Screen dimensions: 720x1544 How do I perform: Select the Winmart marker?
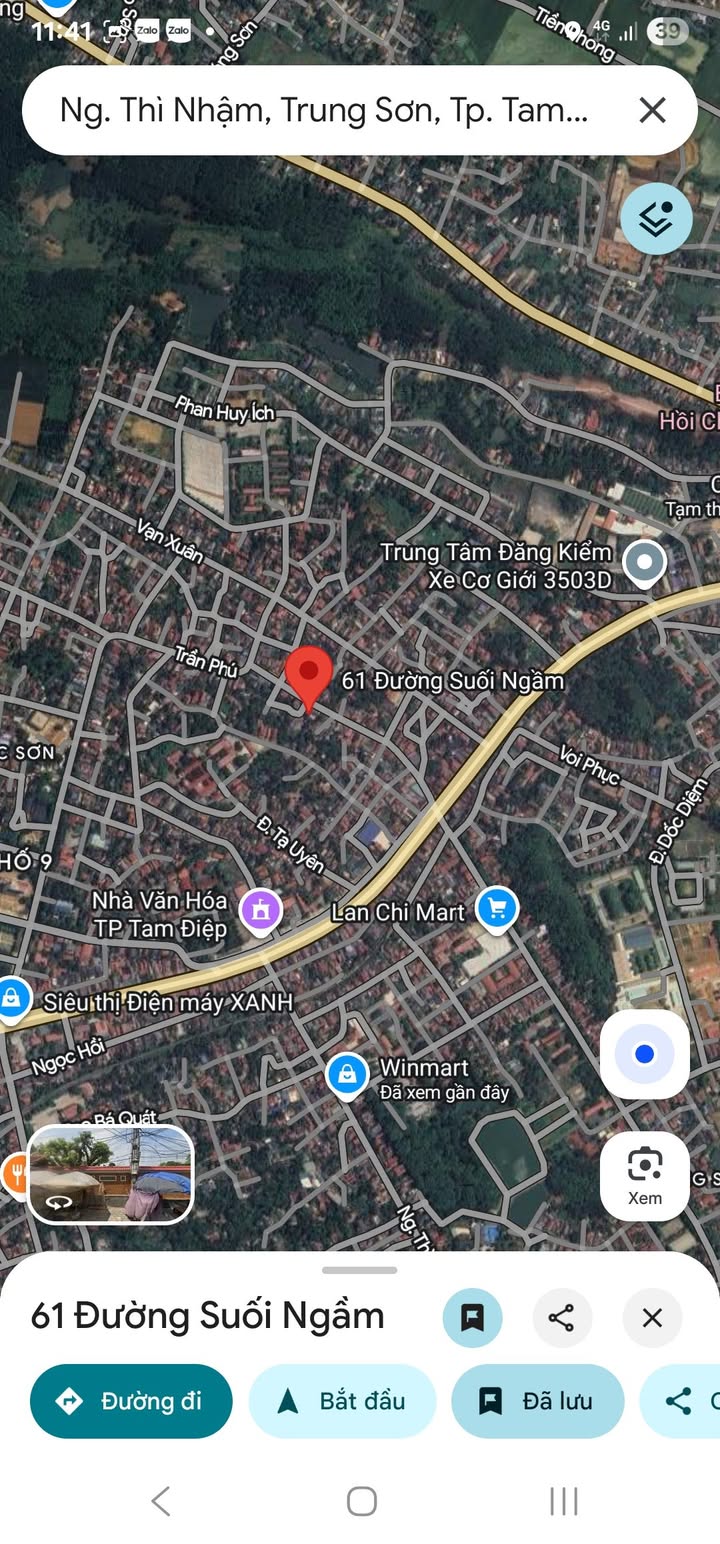[x=346, y=1075]
